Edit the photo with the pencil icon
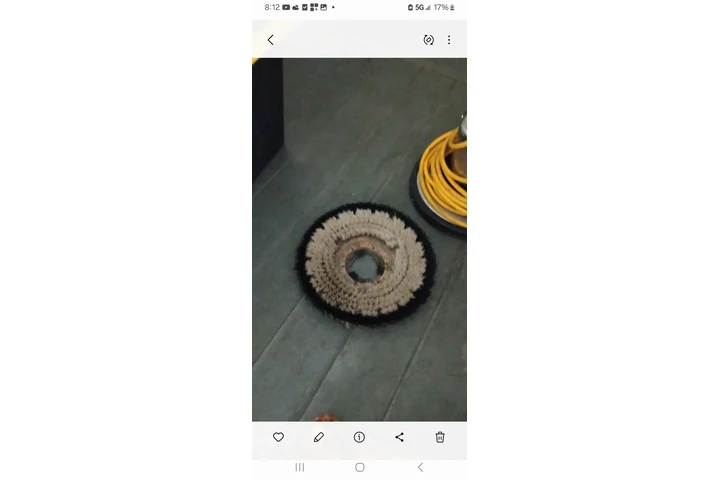This screenshot has width=720, height=480. (x=319, y=437)
